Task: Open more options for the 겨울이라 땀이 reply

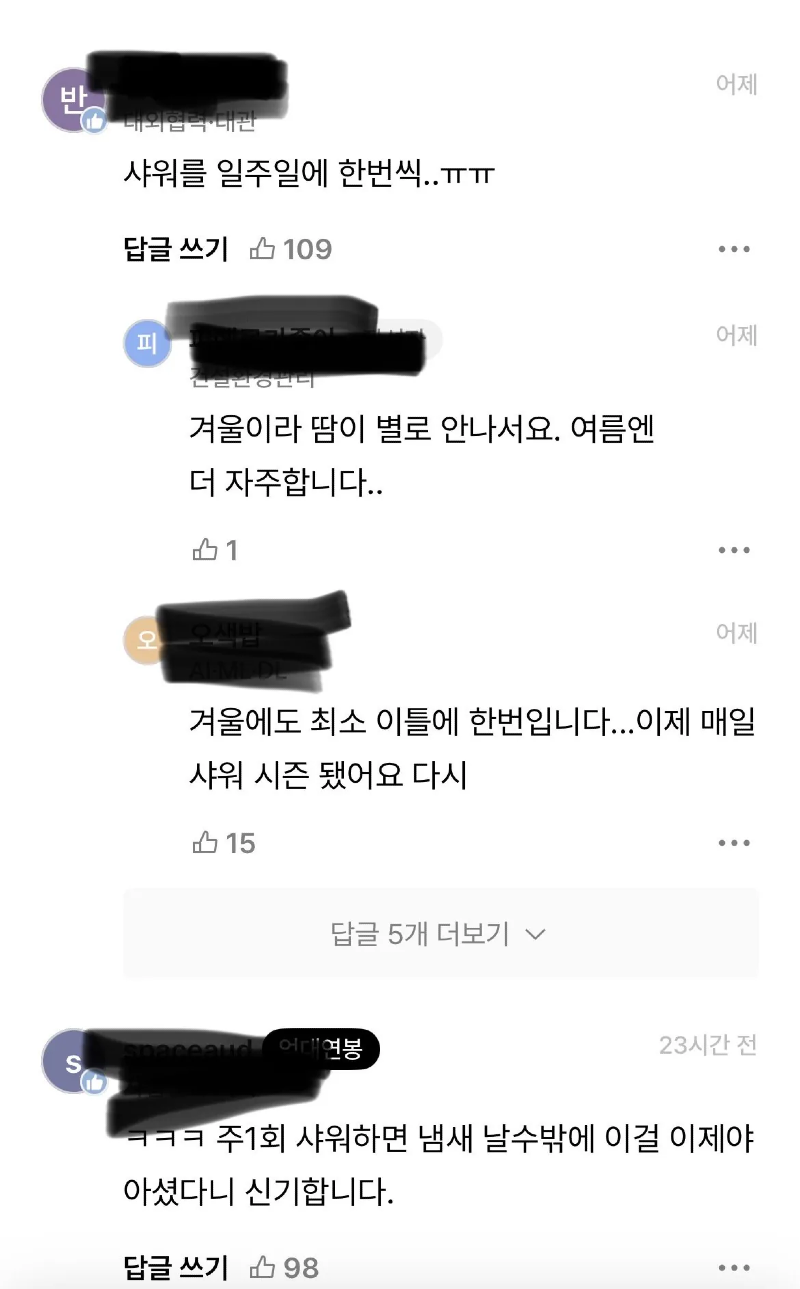Action: click(734, 550)
